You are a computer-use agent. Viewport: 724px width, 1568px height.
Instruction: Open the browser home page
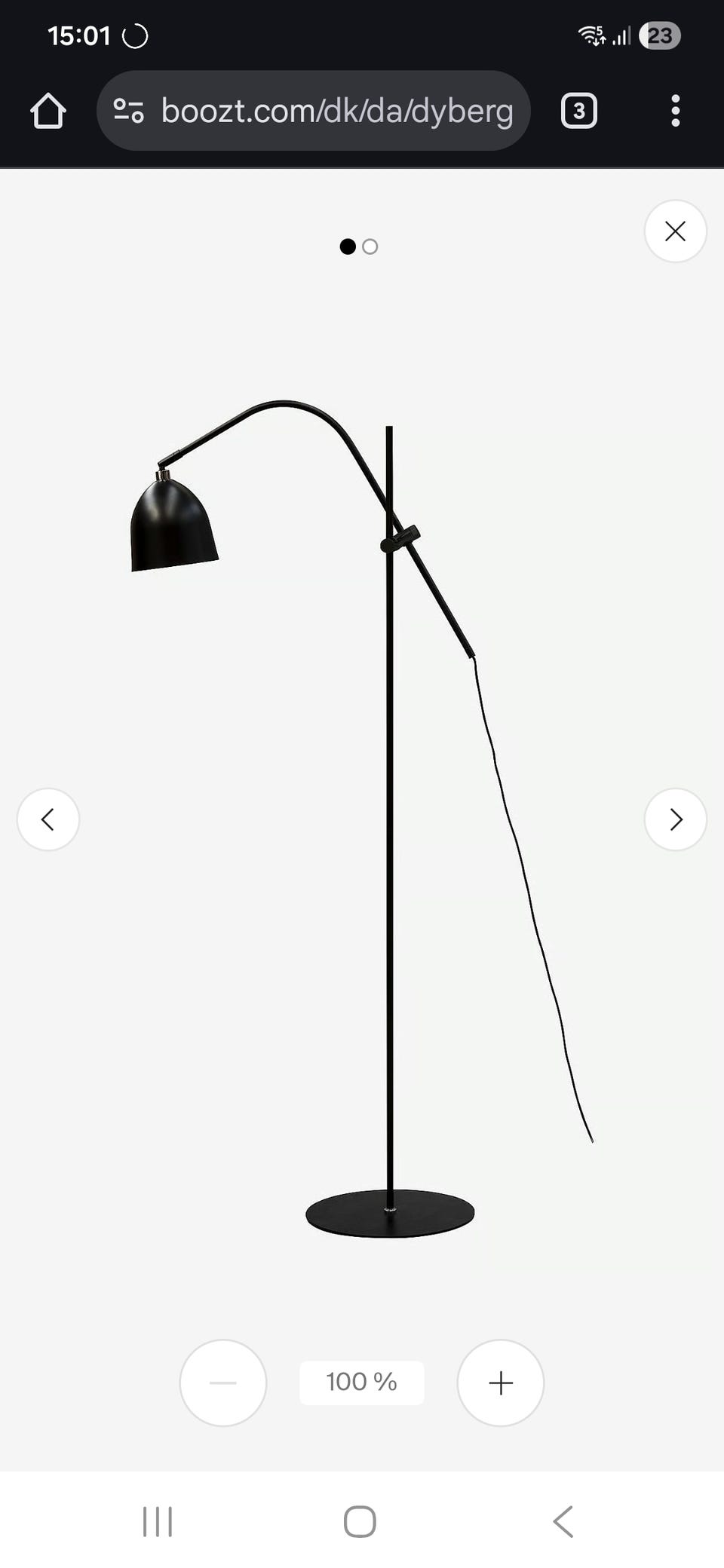click(48, 111)
